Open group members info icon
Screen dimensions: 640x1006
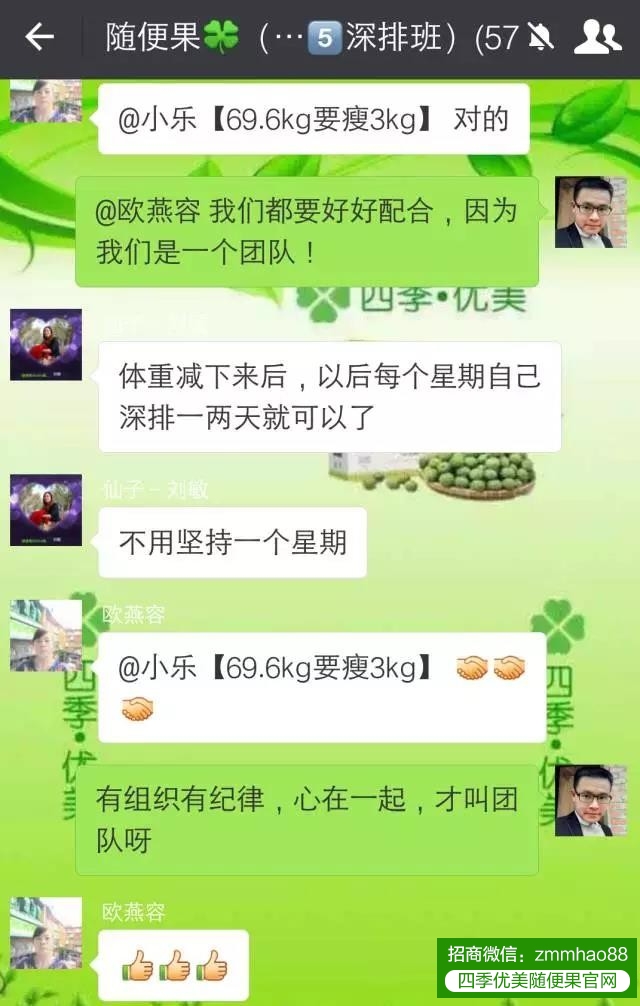point(597,38)
